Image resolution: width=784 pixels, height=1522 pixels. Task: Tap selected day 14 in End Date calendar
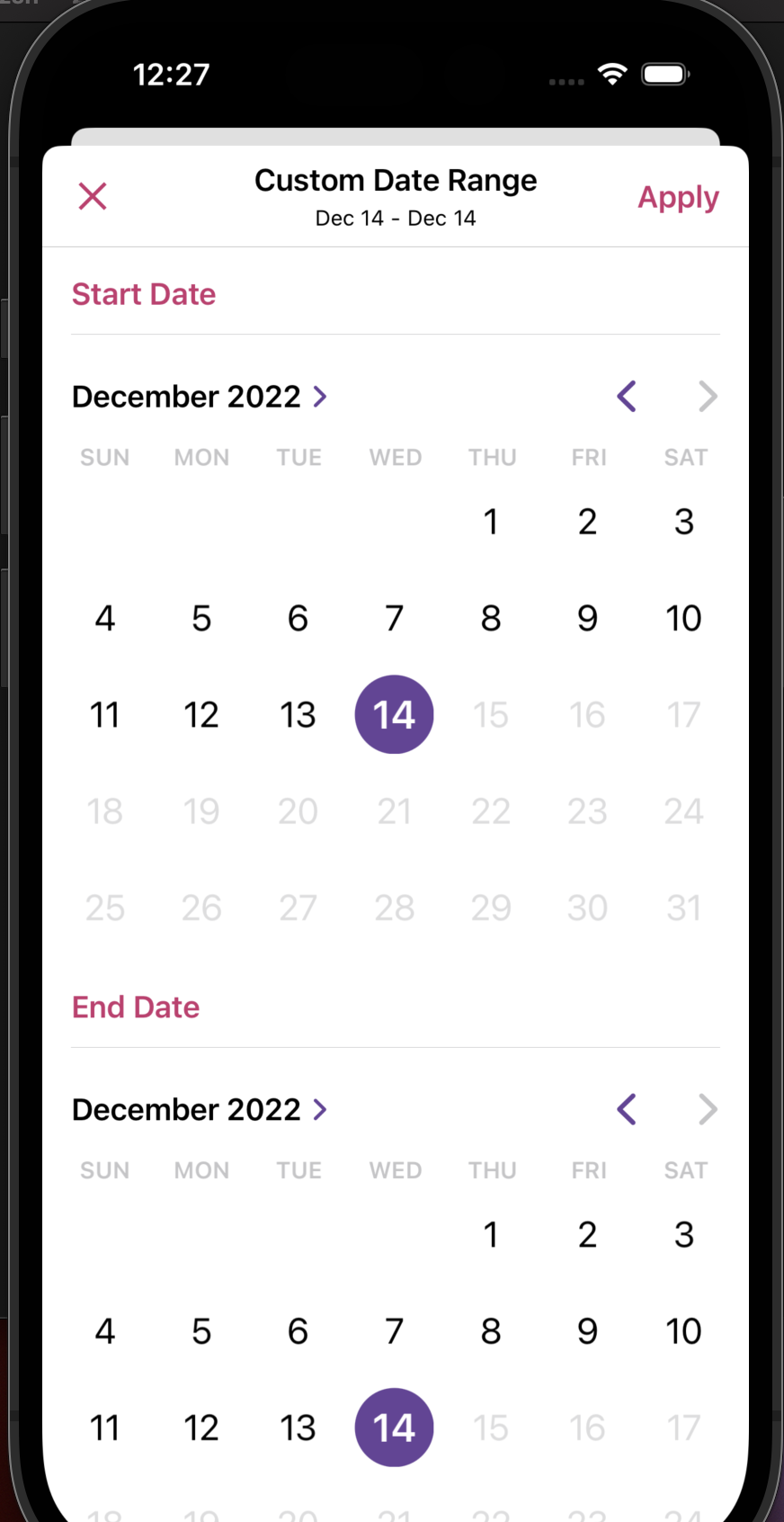(x=394, y=1428)
